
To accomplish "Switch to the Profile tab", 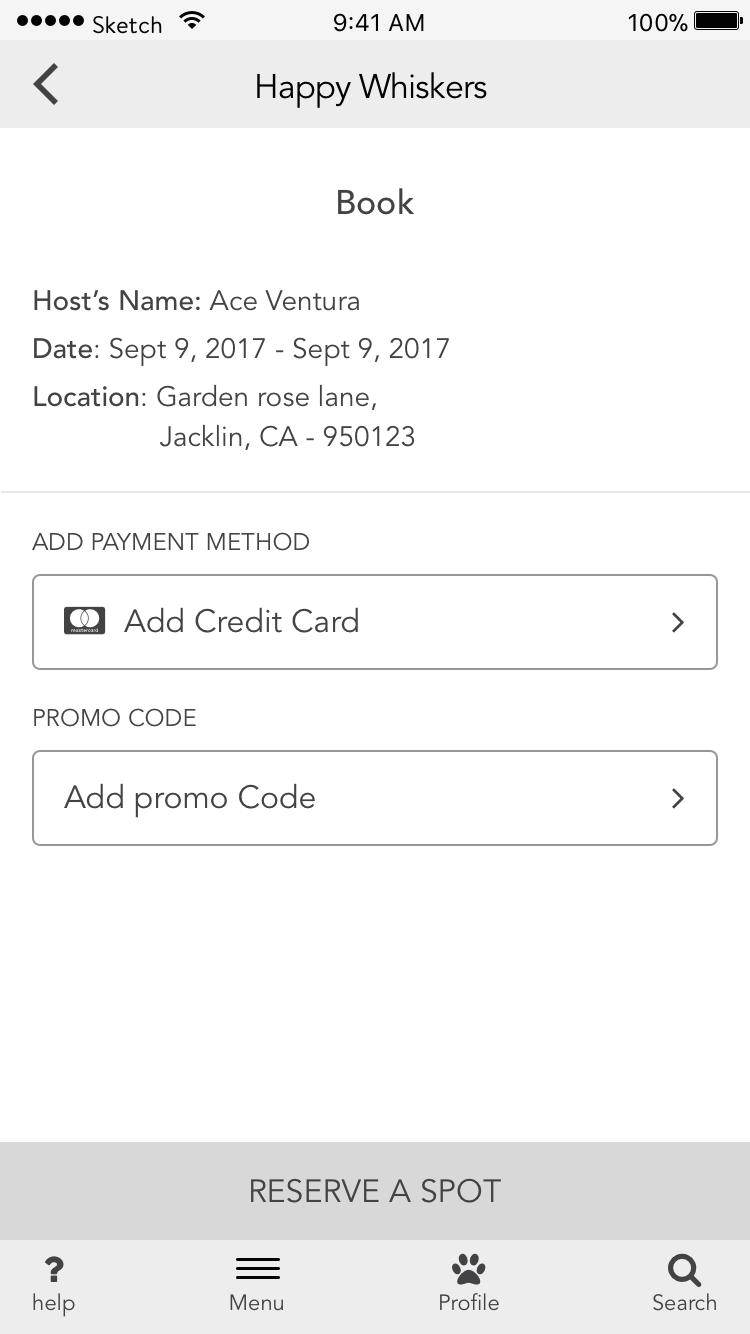I will click(468, 1285).
